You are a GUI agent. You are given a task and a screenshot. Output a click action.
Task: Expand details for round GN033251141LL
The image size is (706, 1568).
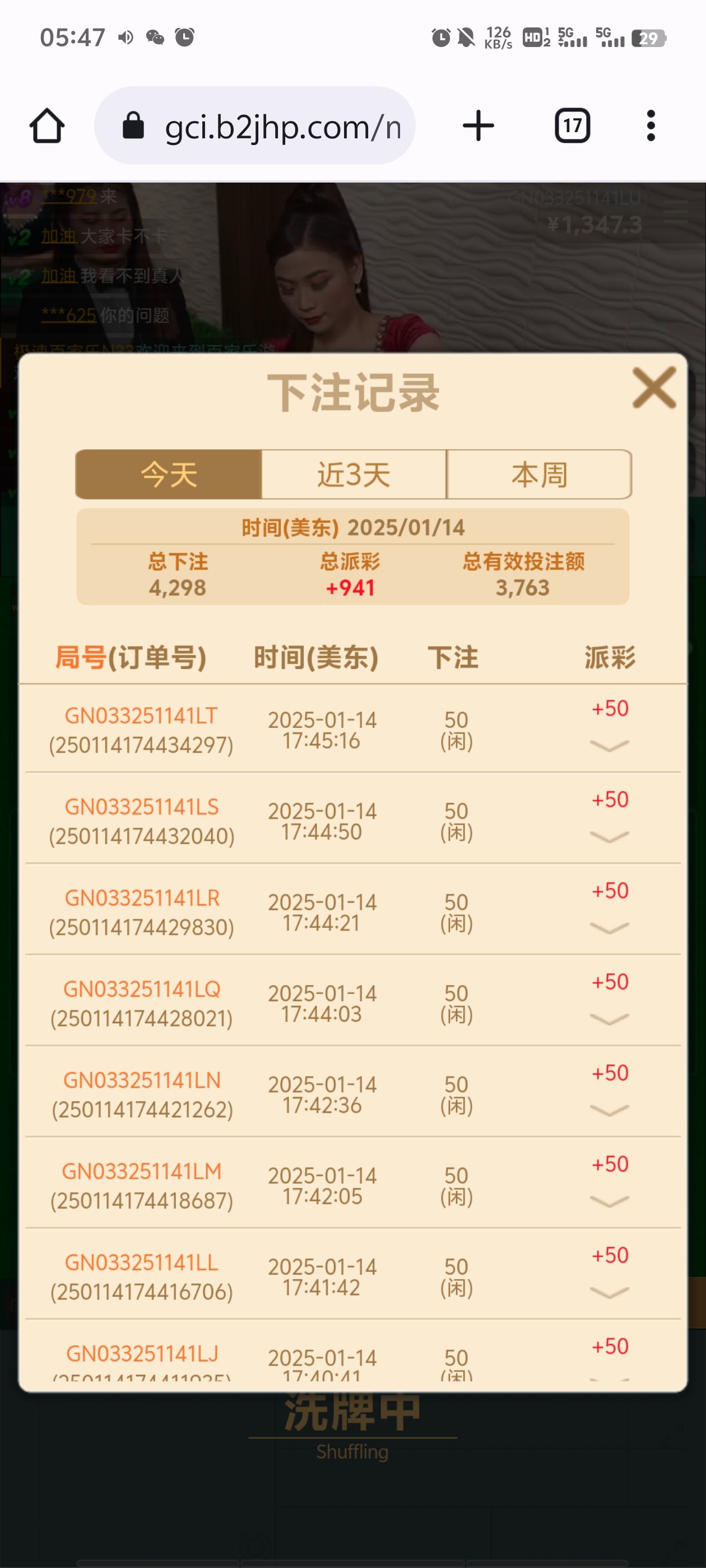click(x=609, y=1292)
